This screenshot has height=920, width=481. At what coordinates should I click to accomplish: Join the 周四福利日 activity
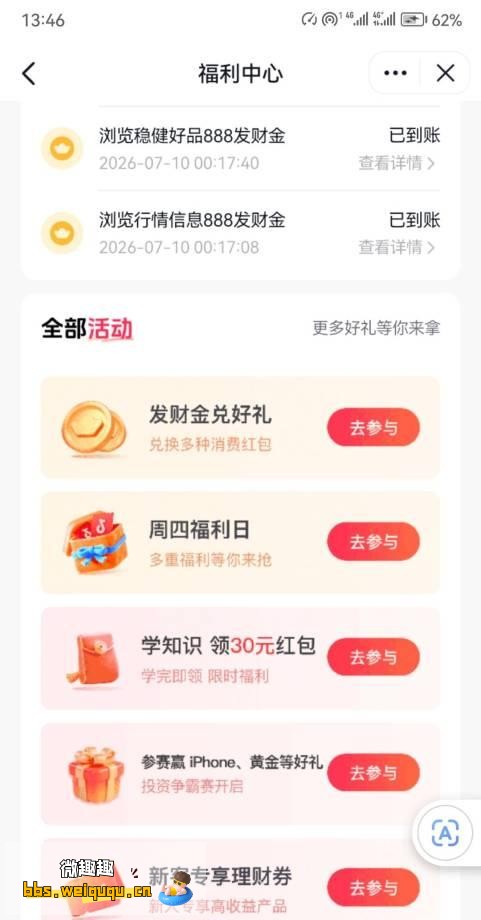(x=374, y=542)
